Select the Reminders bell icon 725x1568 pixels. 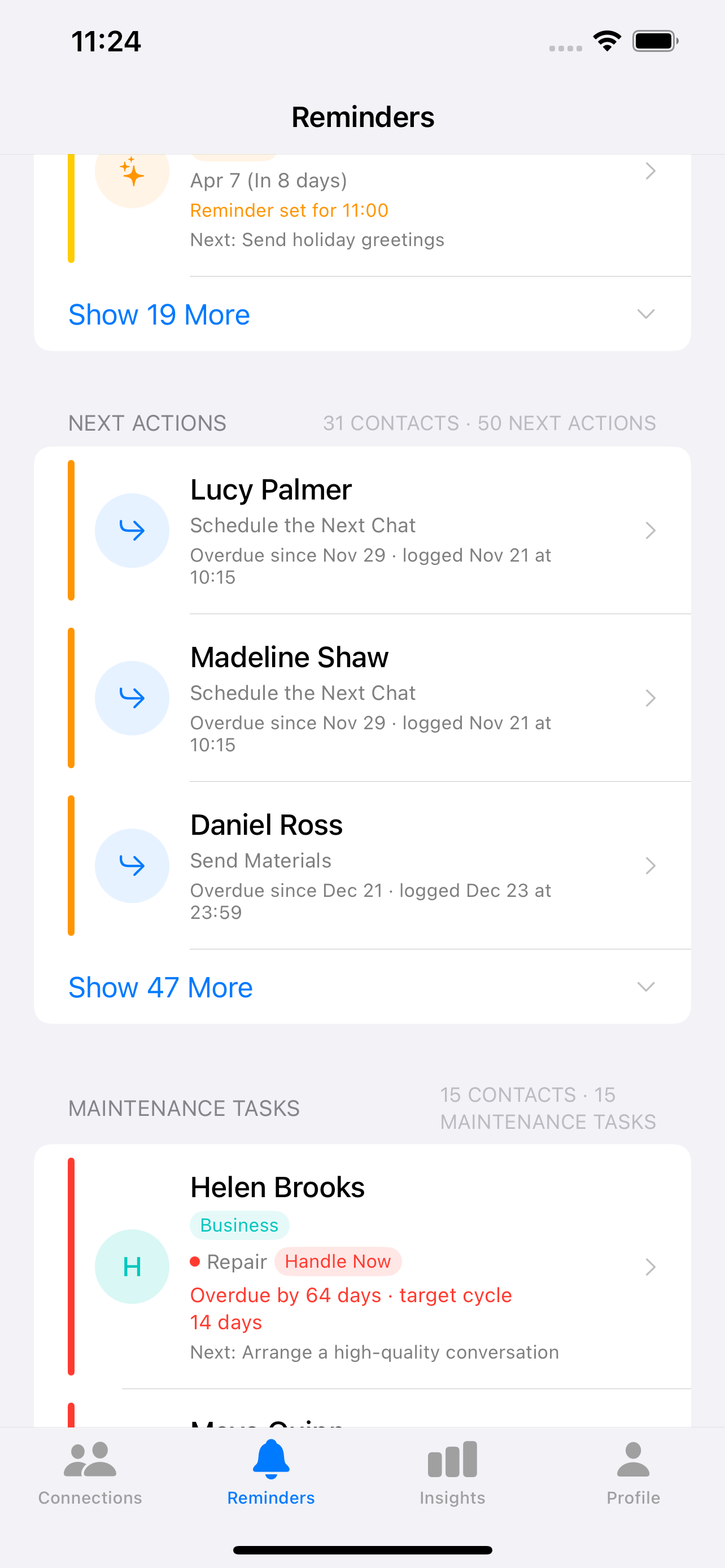click(x=271, y=1459)
